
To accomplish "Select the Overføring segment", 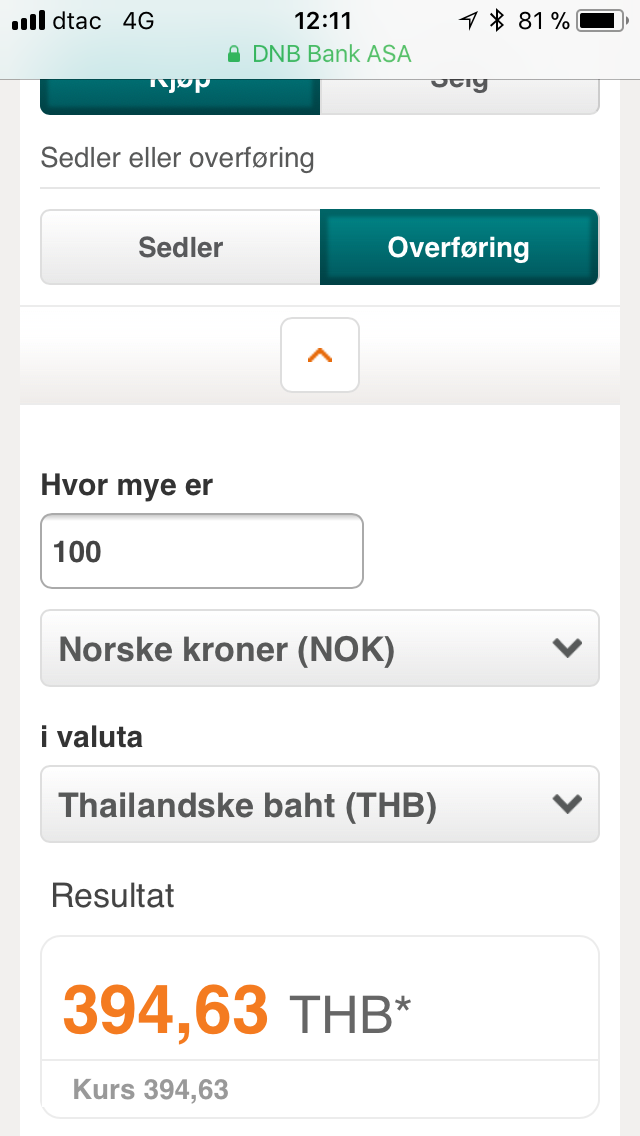I will coord(460,247).
